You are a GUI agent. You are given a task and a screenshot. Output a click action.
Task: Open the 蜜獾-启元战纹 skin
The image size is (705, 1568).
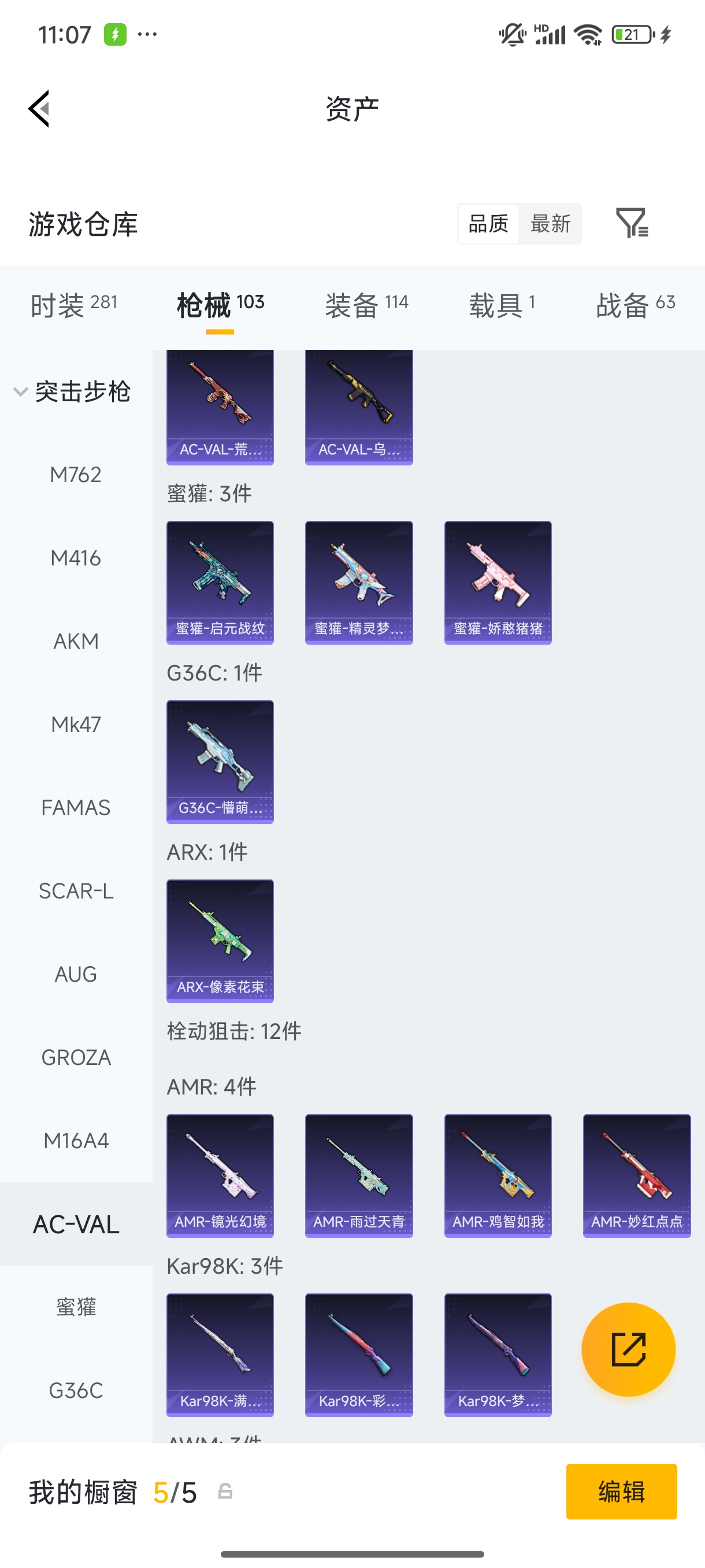click(220, 583)
